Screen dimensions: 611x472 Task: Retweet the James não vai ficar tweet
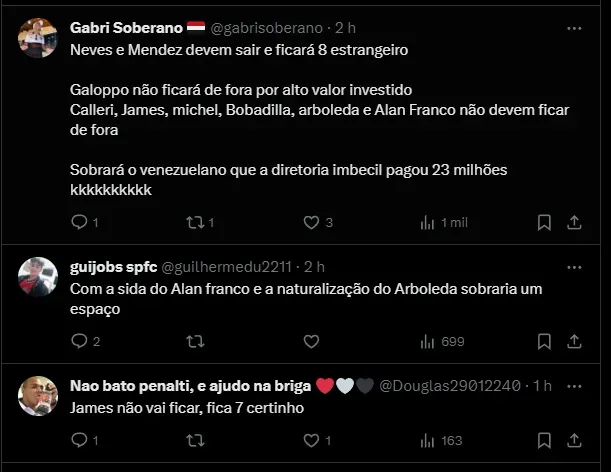(195, 440)
